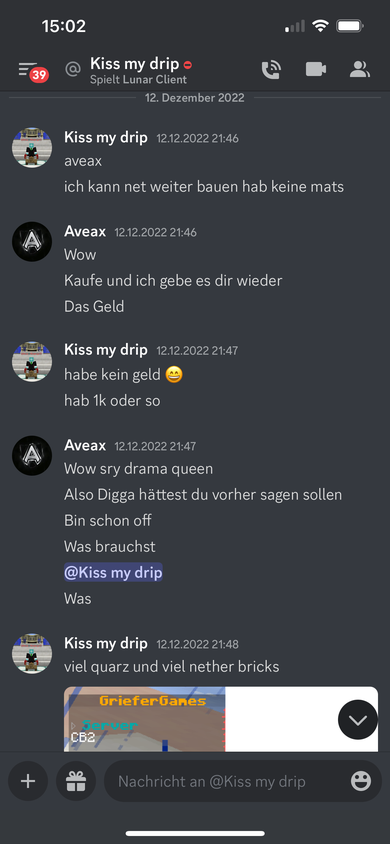
Task: Tap the @Kiss my drip mention
Action: (x=113, y=572)
